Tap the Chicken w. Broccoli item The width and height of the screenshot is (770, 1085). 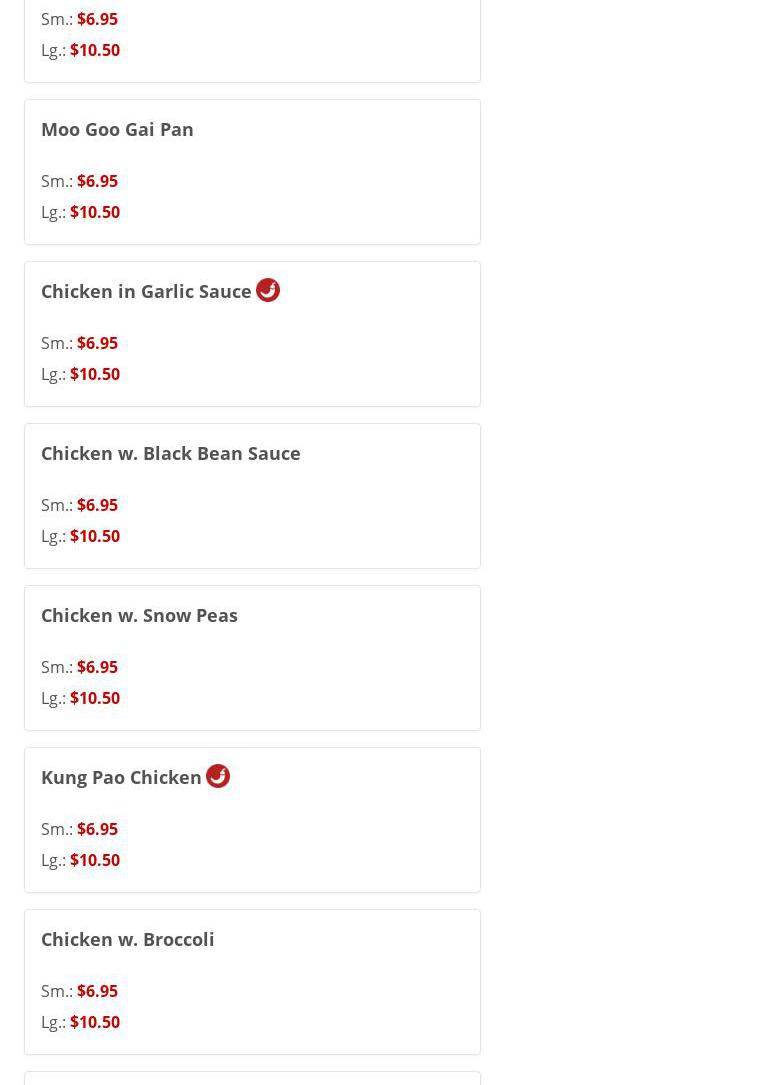pos(127,940)
